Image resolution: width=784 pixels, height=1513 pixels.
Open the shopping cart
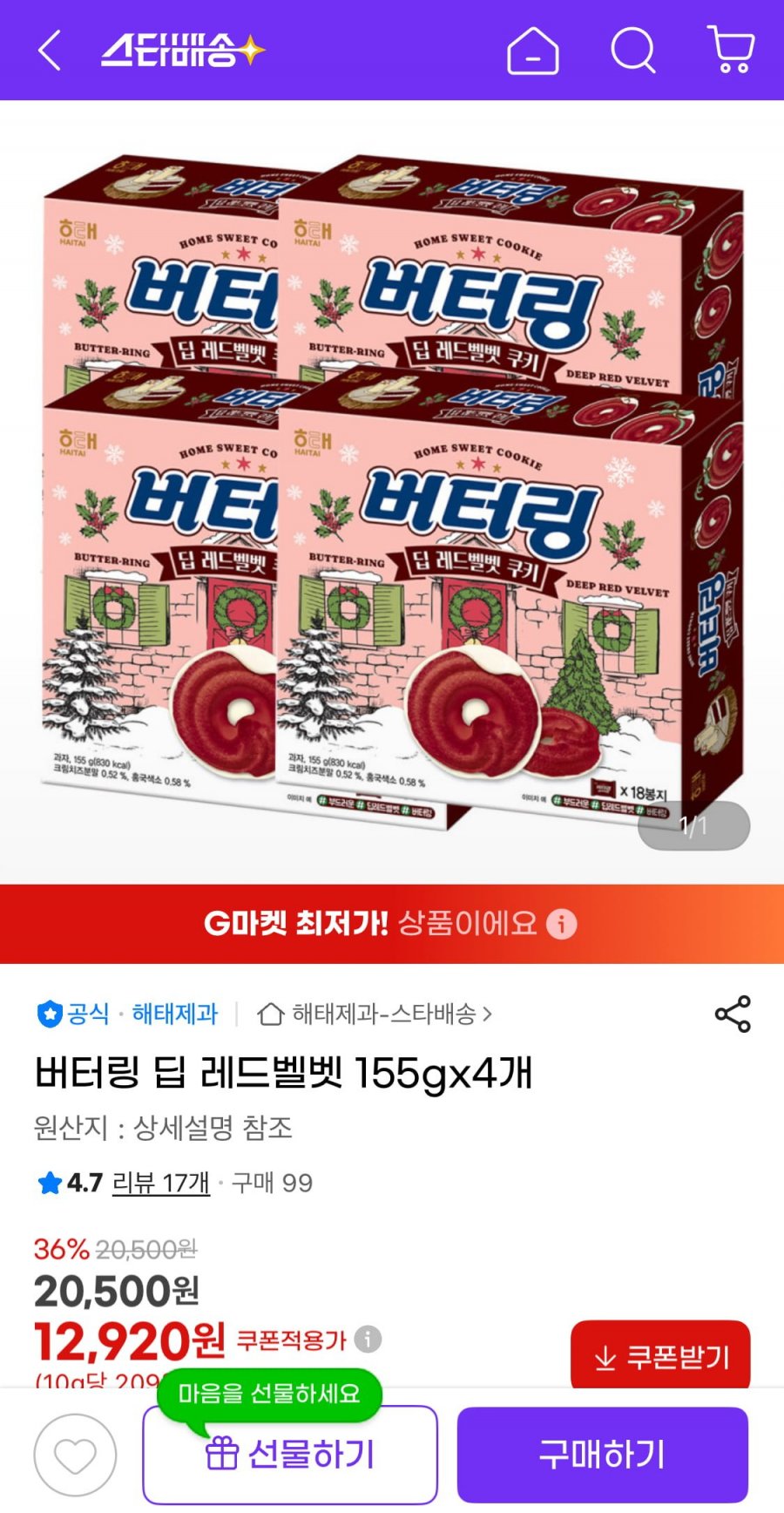click(731, 50)
